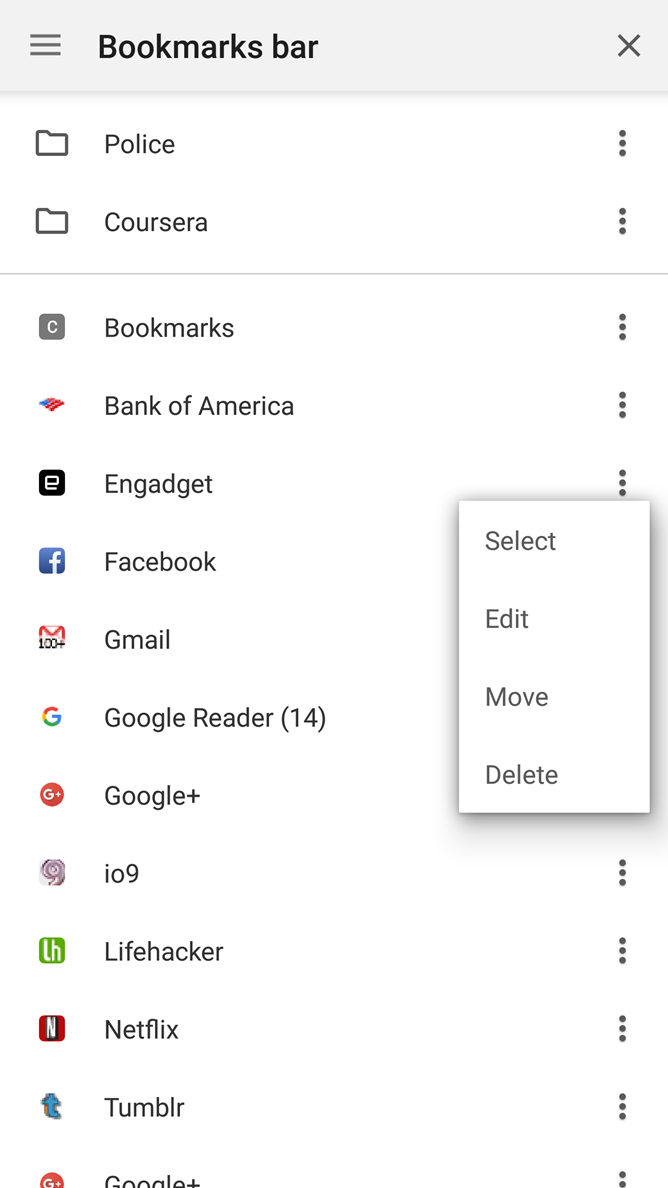Choose Delete from the popup menu
The image size is (668, 1188).
[x=554, y=775]
